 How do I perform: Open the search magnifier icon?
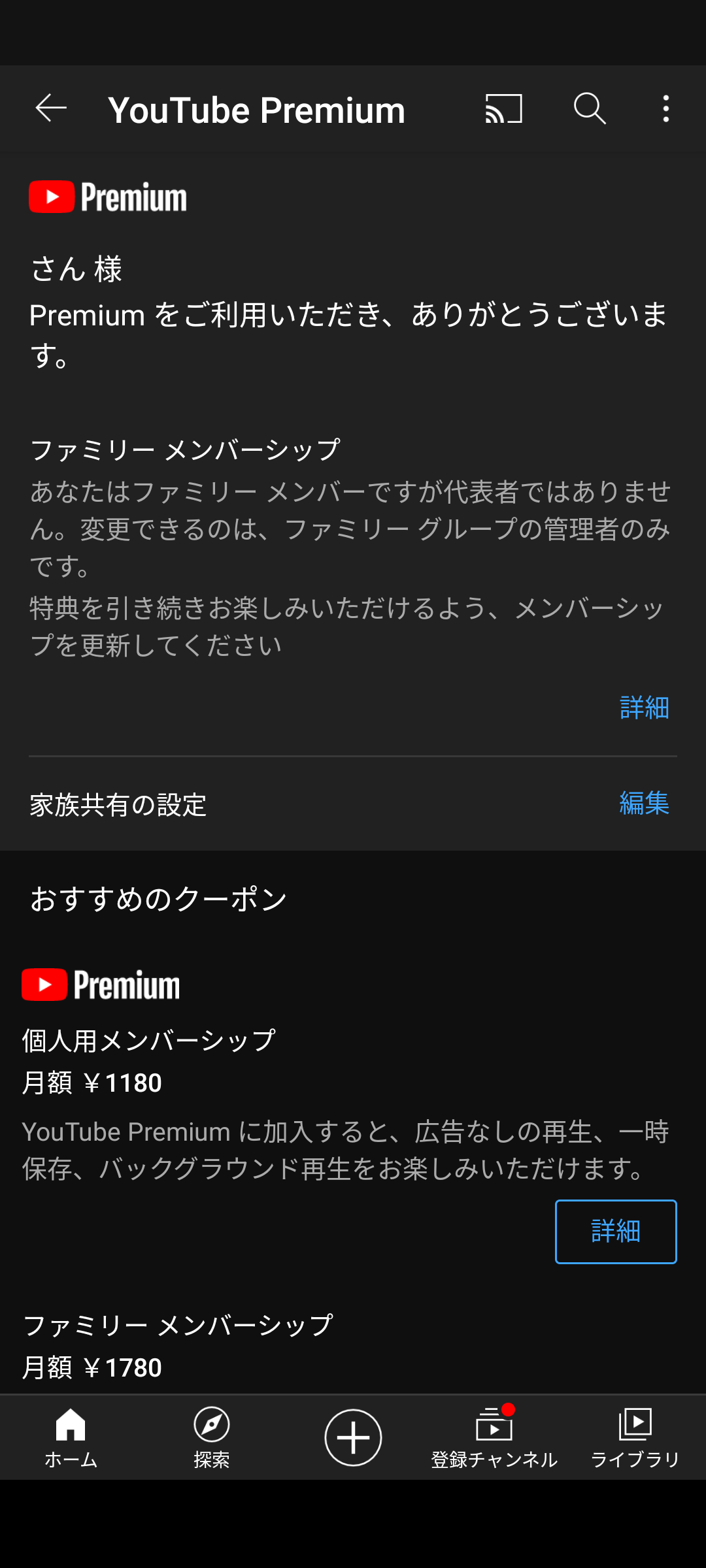point(590,108)
